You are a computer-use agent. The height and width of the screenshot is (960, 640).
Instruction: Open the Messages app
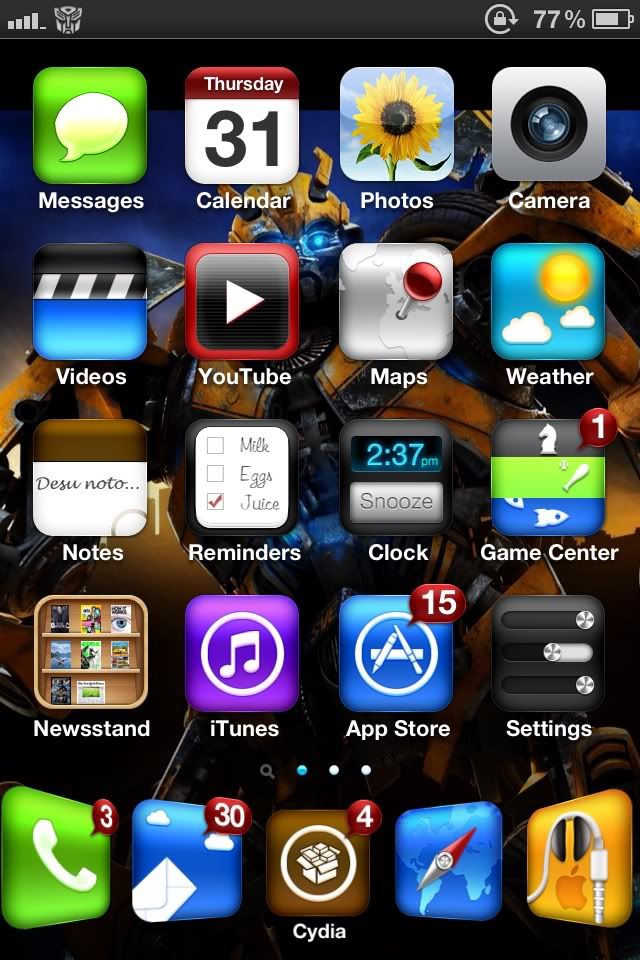[x=90, y=125]
